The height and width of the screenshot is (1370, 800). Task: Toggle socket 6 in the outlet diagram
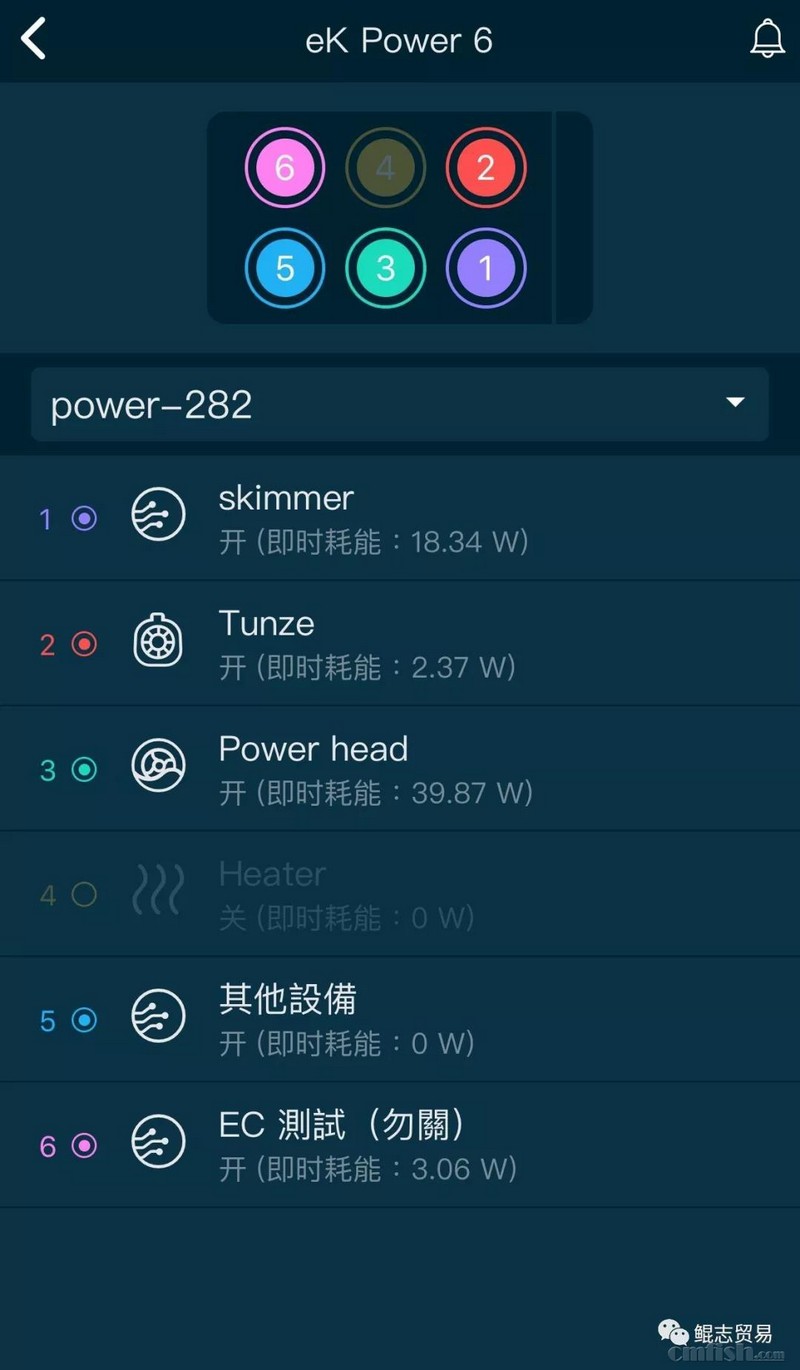(x=285, y=167)
